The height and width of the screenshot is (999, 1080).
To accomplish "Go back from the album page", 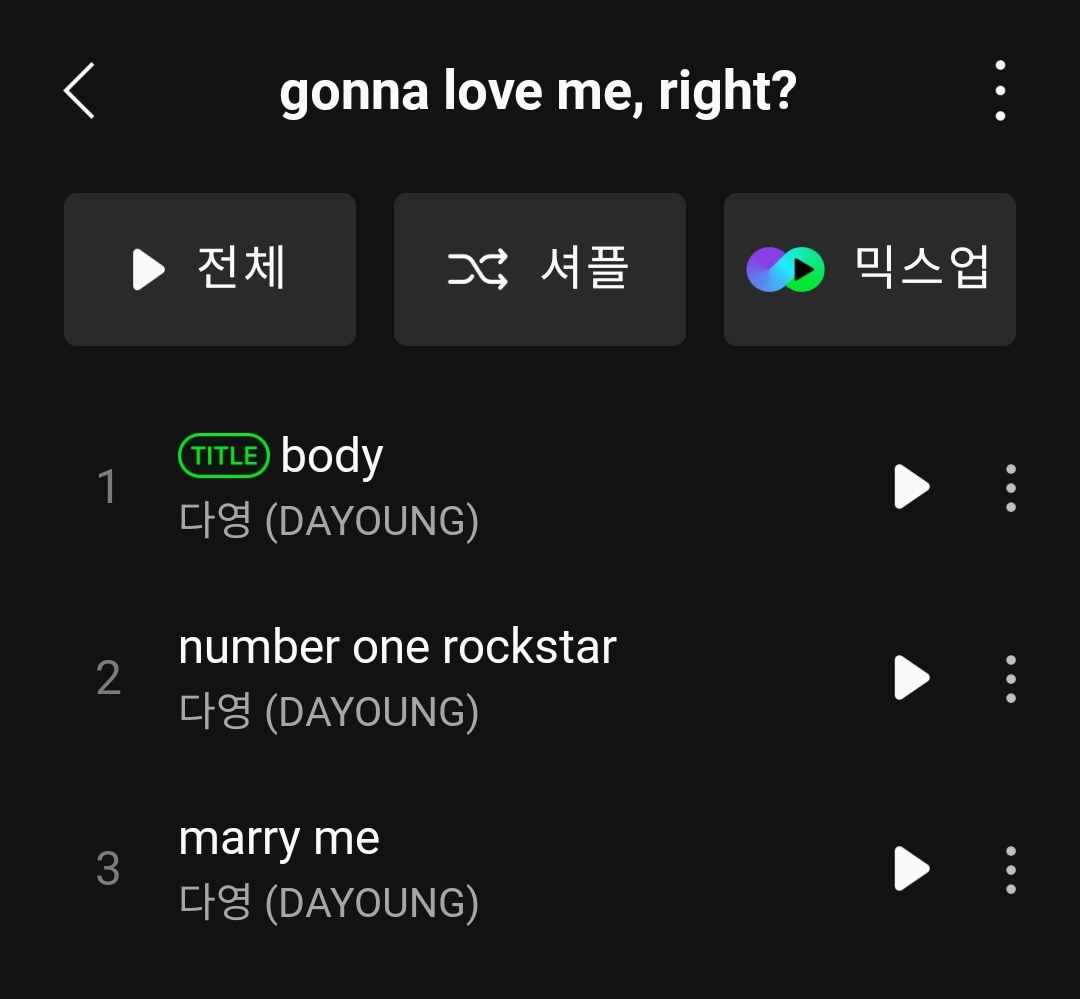I will click(80, 91).
